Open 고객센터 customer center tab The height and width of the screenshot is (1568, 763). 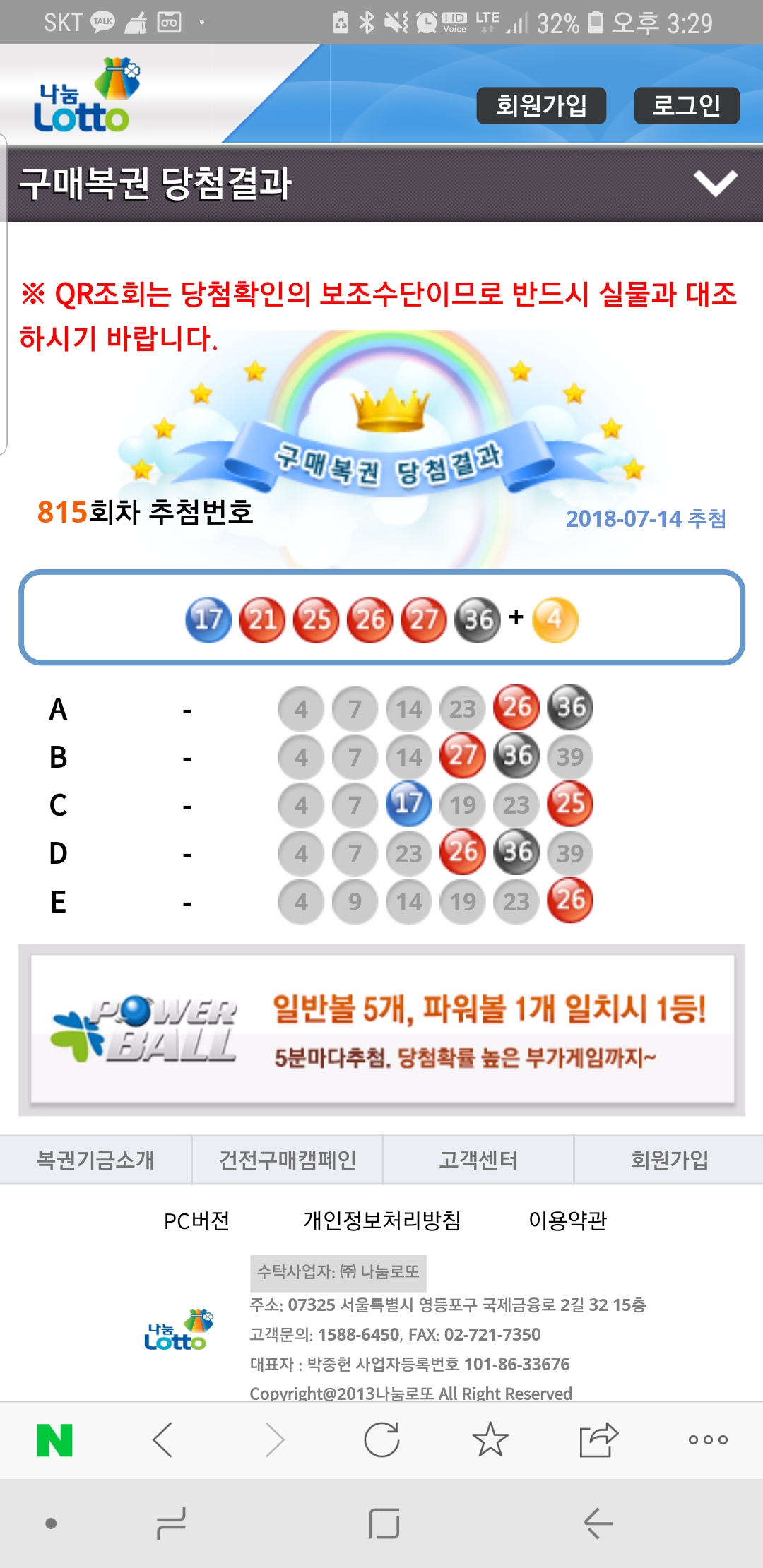[x=478, y=1160]
